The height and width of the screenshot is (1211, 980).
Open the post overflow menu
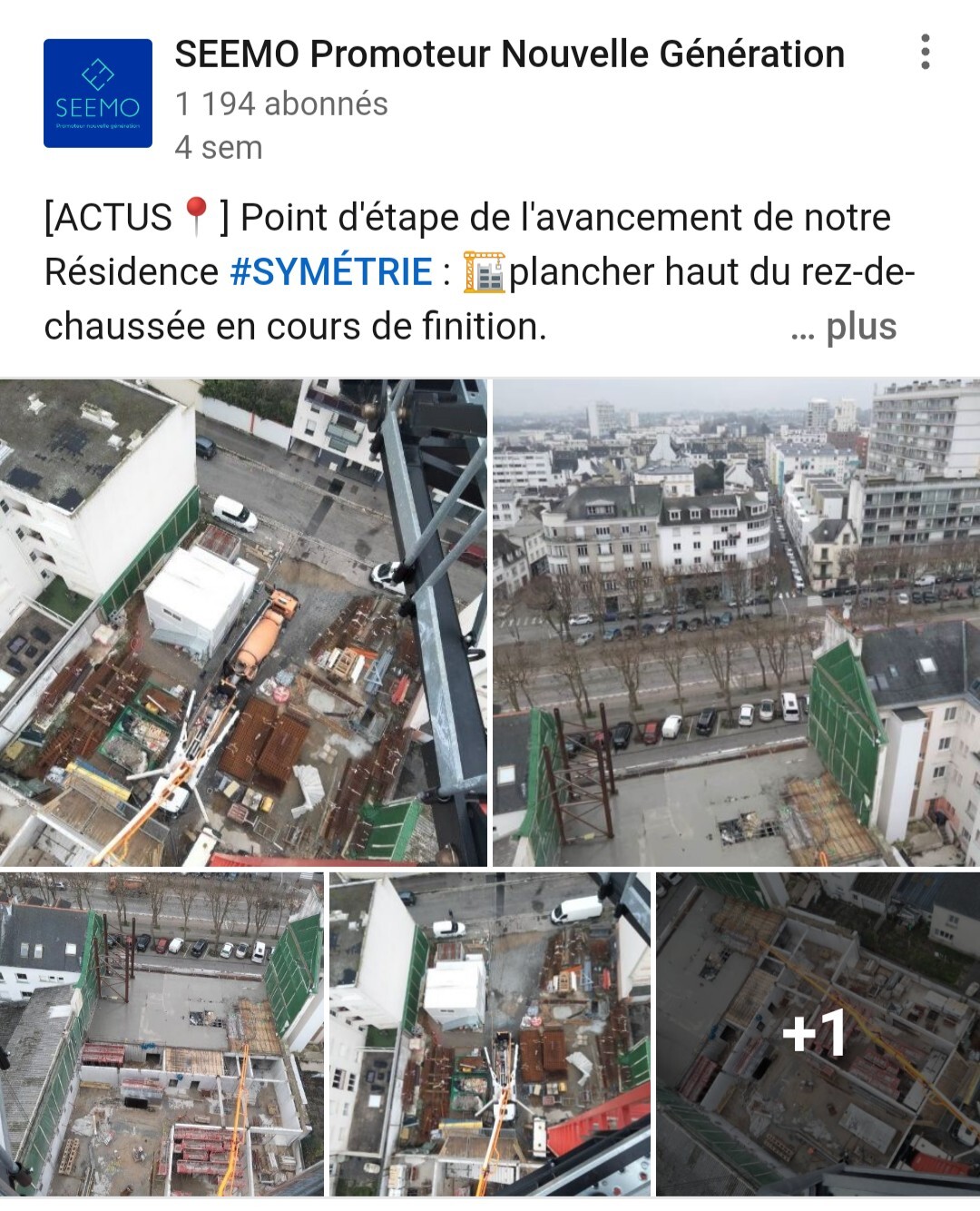925,53
